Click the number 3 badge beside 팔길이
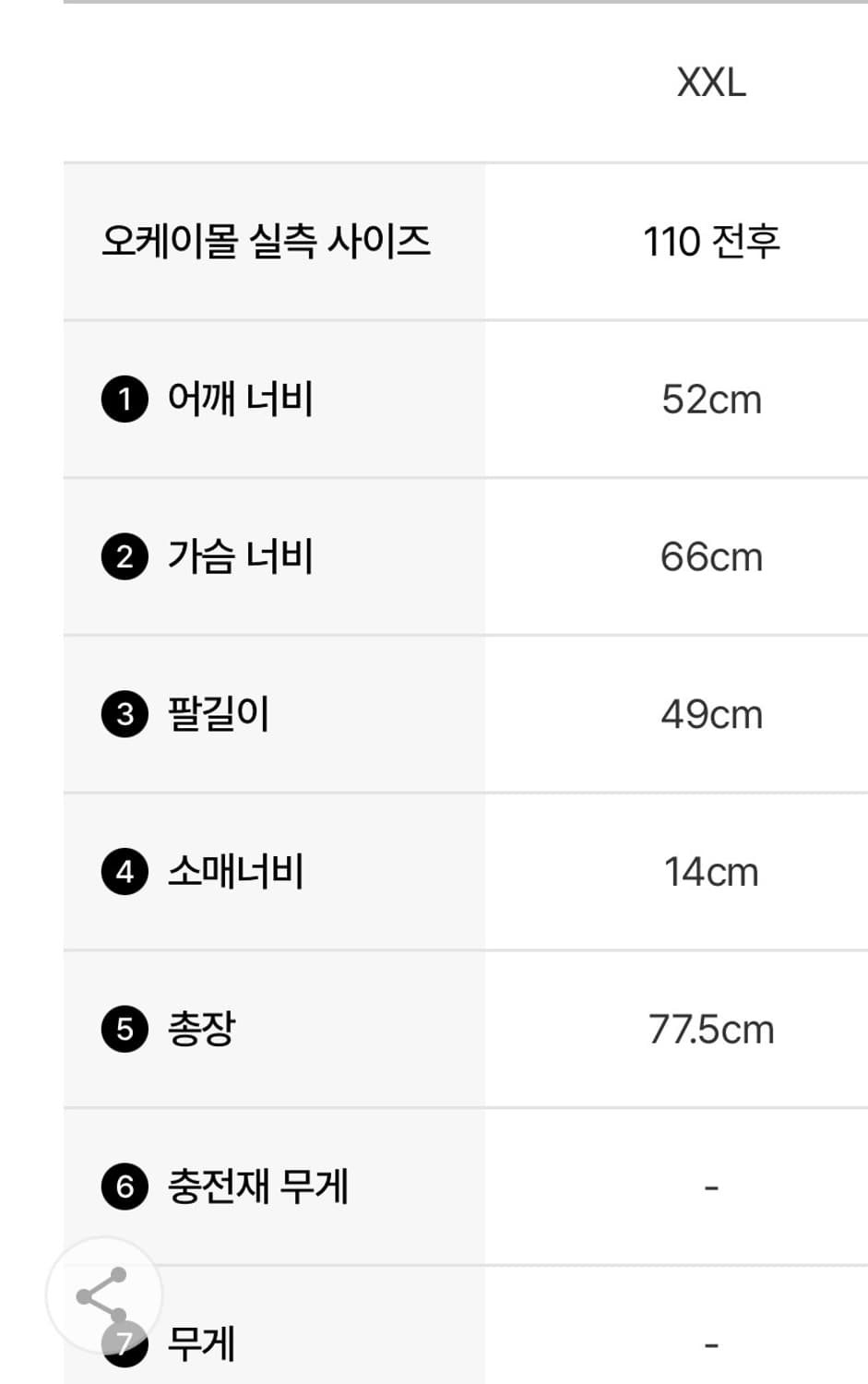Image resolution: width=868 pixels, height=1384 pixels. (125, 714)
